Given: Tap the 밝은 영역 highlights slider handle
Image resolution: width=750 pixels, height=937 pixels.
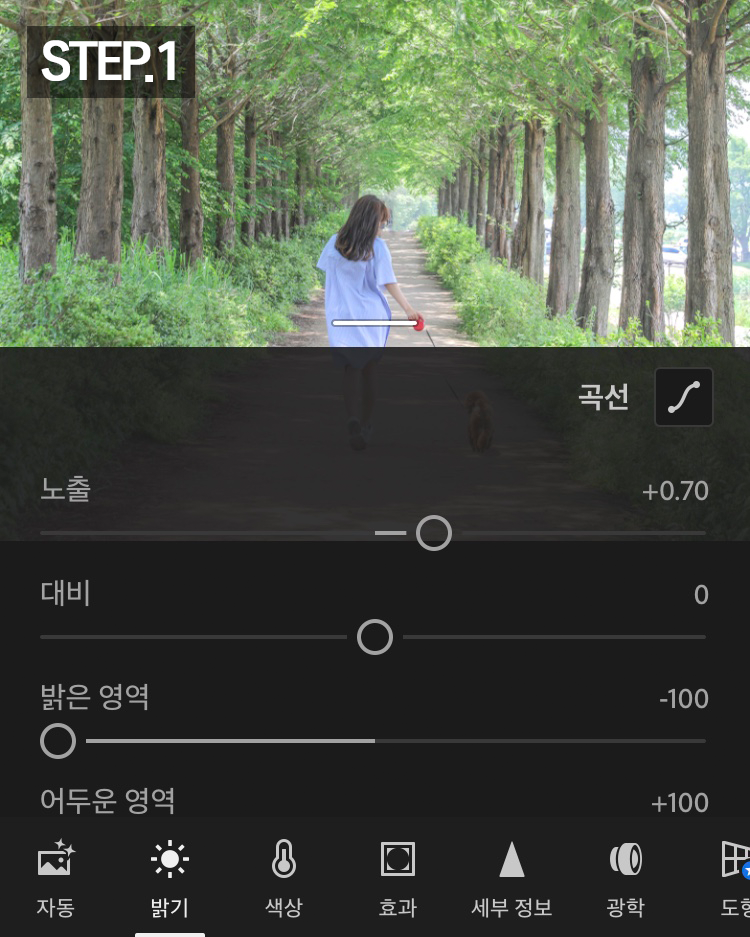Looking at the screenshot, I should coord(58,741).
